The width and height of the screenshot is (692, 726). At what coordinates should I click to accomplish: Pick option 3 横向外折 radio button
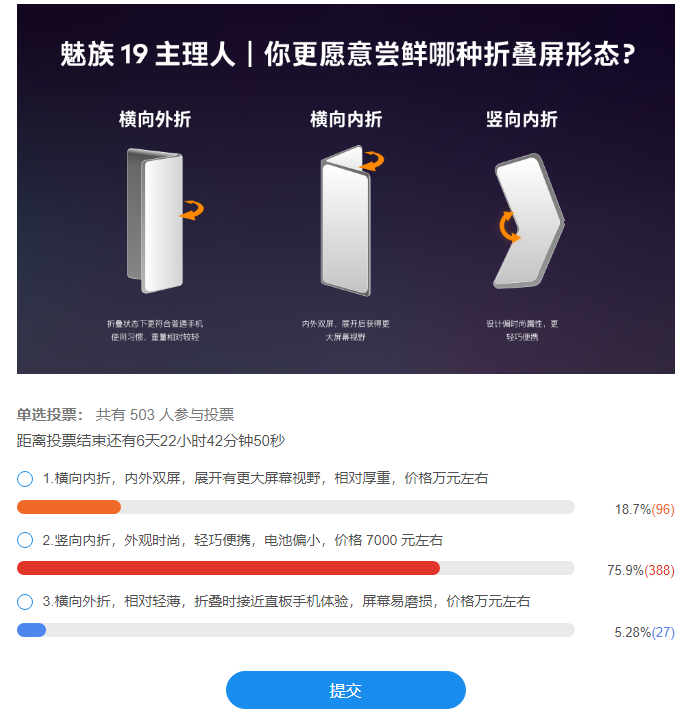click(26, 602)
